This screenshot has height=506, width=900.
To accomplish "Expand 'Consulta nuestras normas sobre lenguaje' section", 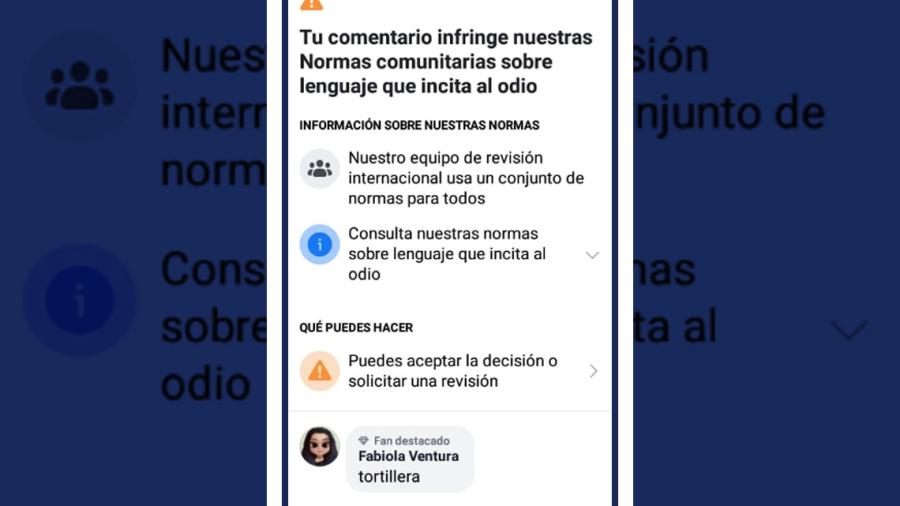I will 592,255.
